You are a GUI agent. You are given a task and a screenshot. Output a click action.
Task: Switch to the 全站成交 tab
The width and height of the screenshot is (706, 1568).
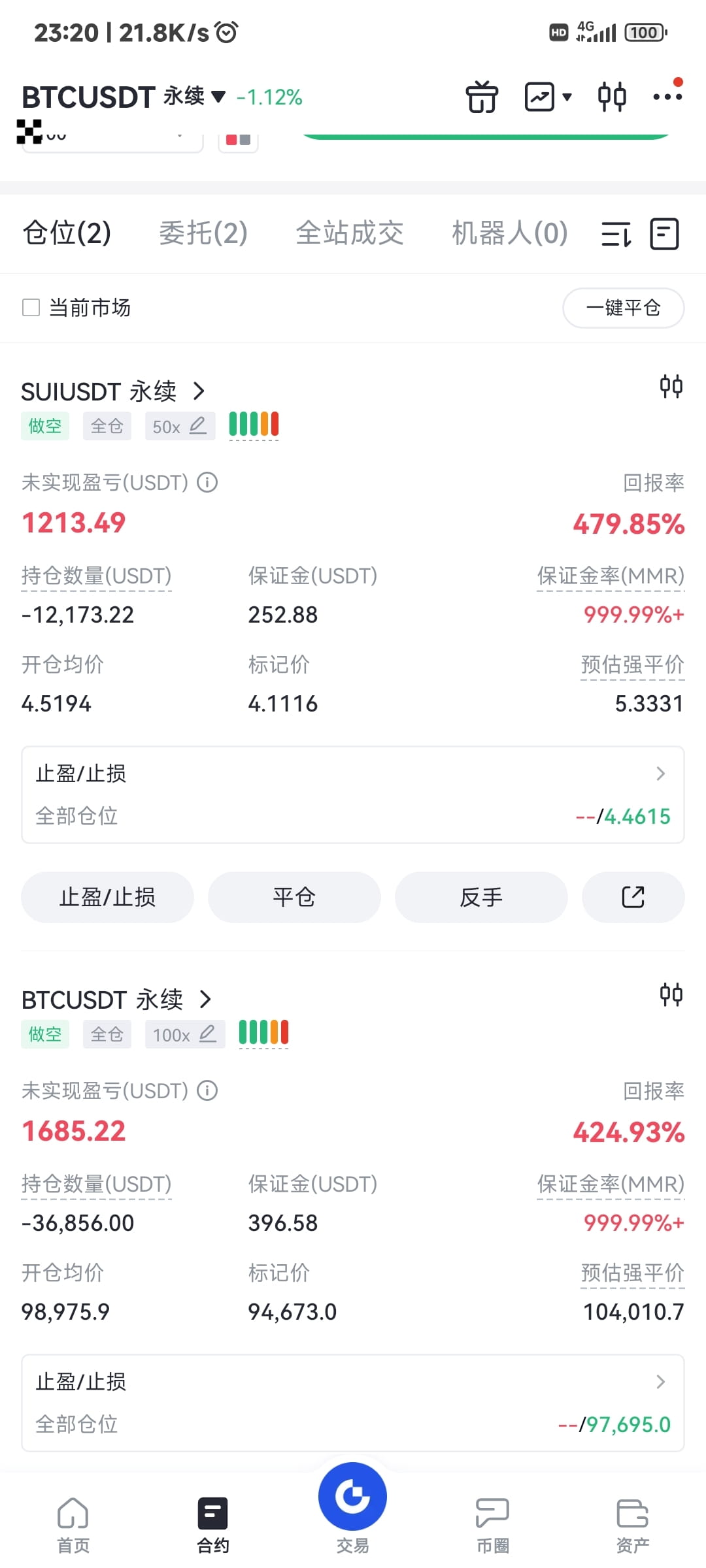[350, 233]
